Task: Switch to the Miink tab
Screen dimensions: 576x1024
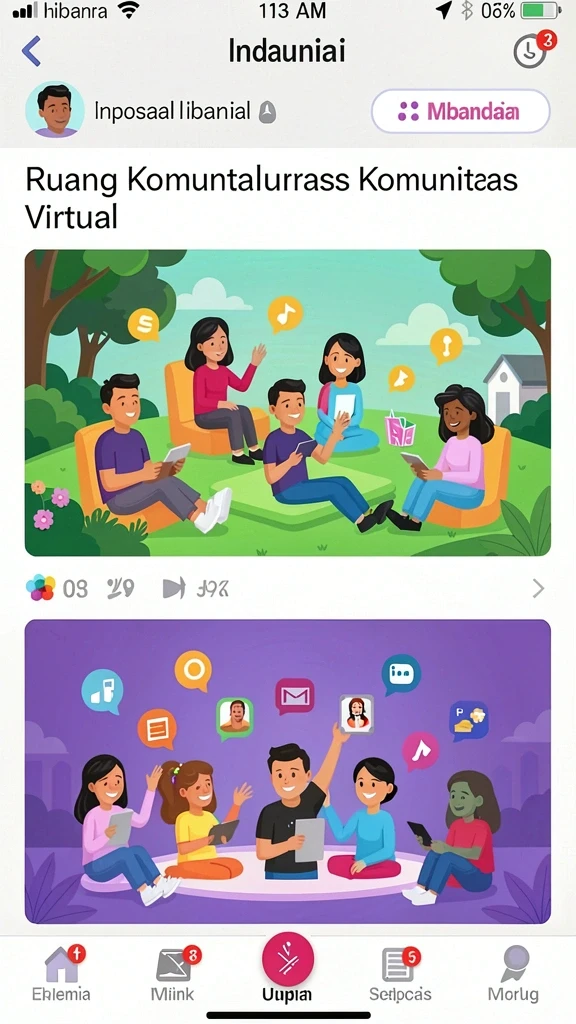Action: (173, 974)
